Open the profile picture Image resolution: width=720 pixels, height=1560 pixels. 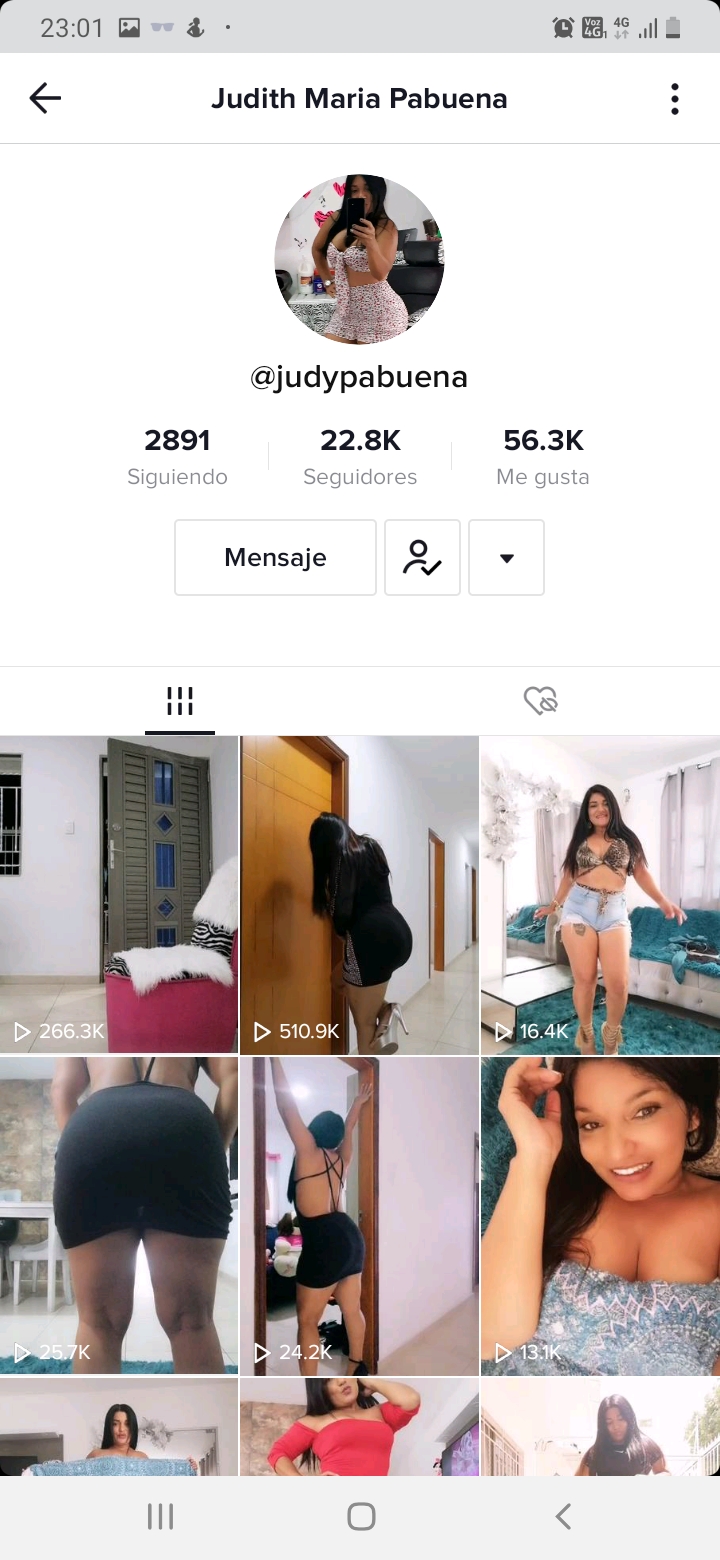click(x=359, y=259)
